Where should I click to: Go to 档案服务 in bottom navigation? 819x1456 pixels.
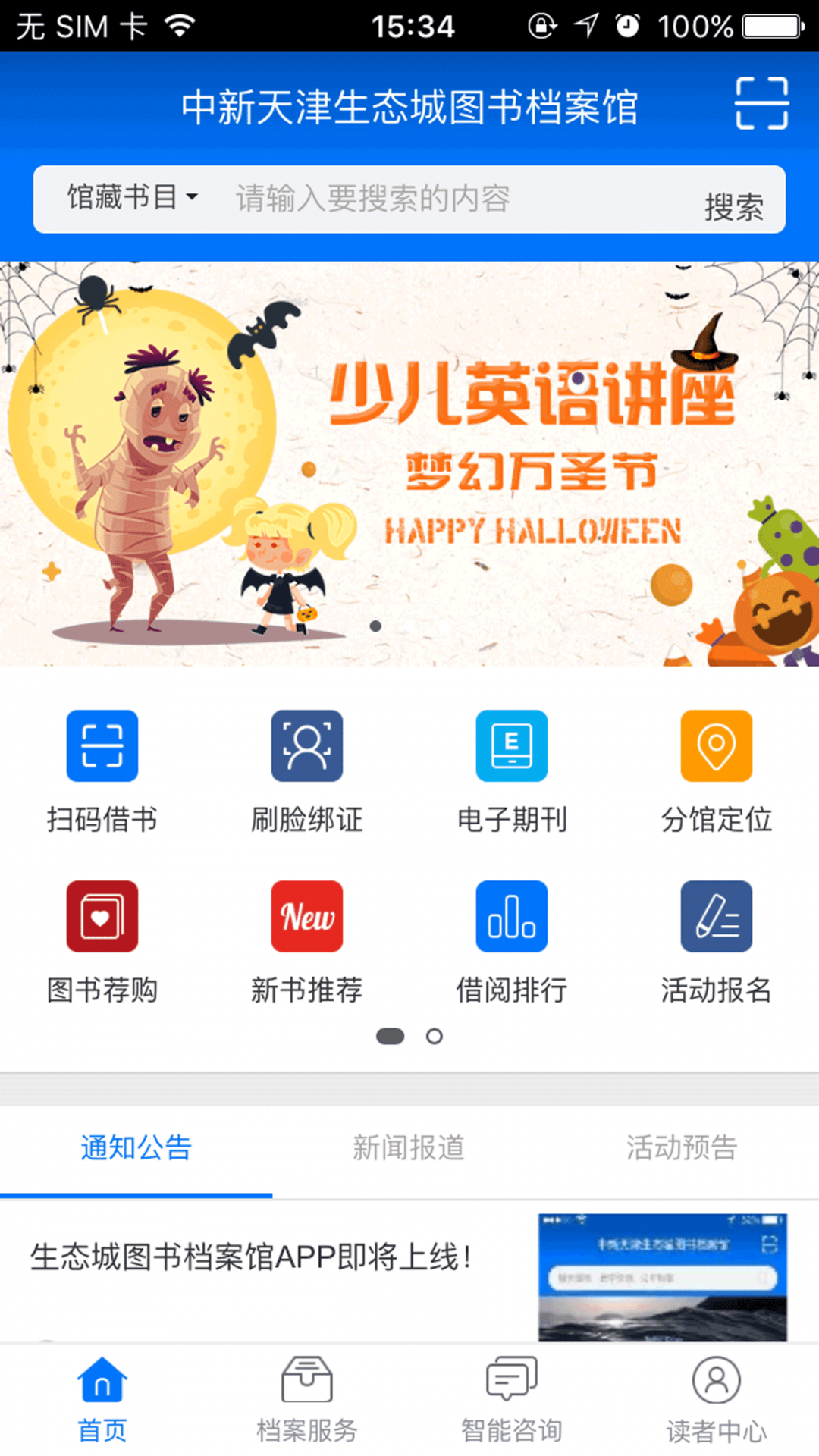tap(307, 1401)
